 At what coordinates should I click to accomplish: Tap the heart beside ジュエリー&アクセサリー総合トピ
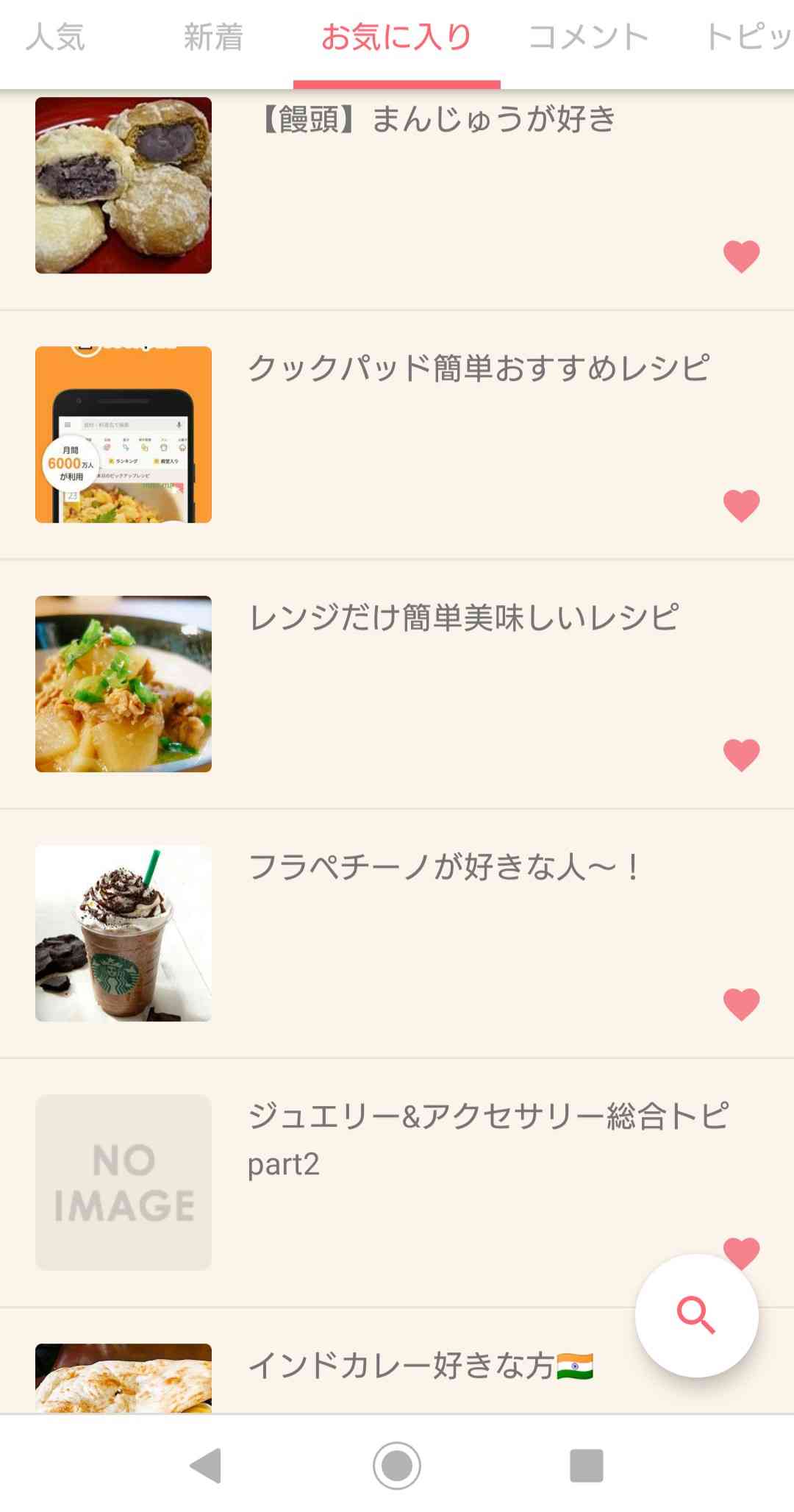click(x=742, y=1253)
